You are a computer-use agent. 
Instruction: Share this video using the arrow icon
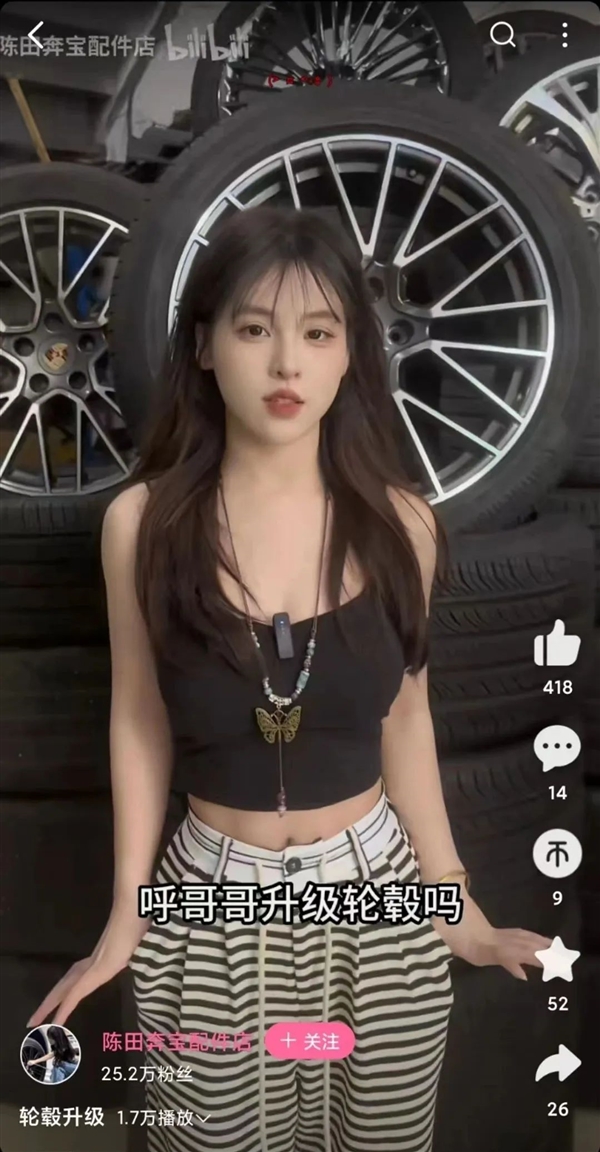pos(557,1064)
